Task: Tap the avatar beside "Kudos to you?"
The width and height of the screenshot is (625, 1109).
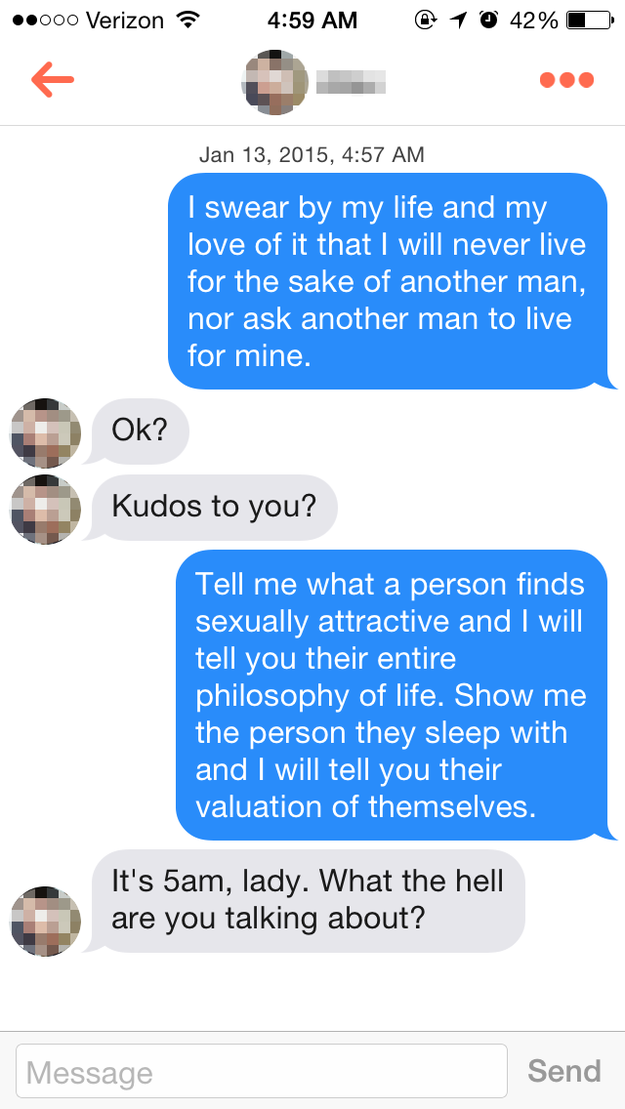Action: 45,509
